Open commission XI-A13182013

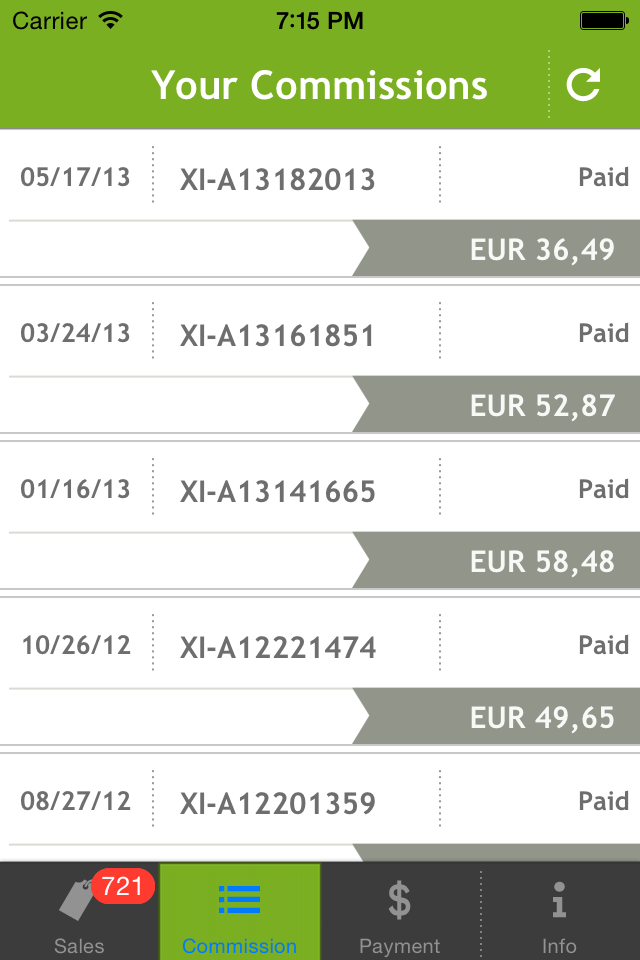click(278, 180)
